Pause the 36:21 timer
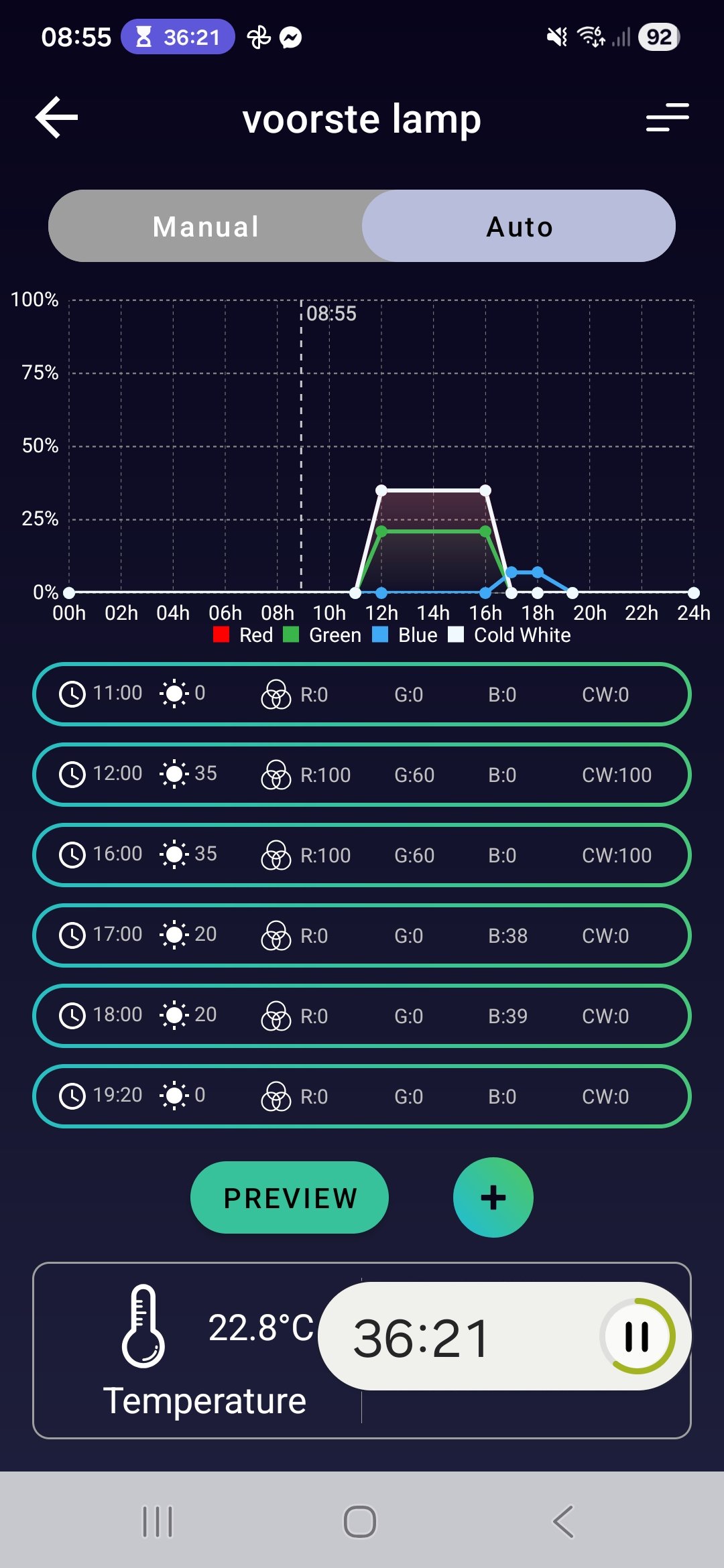 click(637, 1337)
